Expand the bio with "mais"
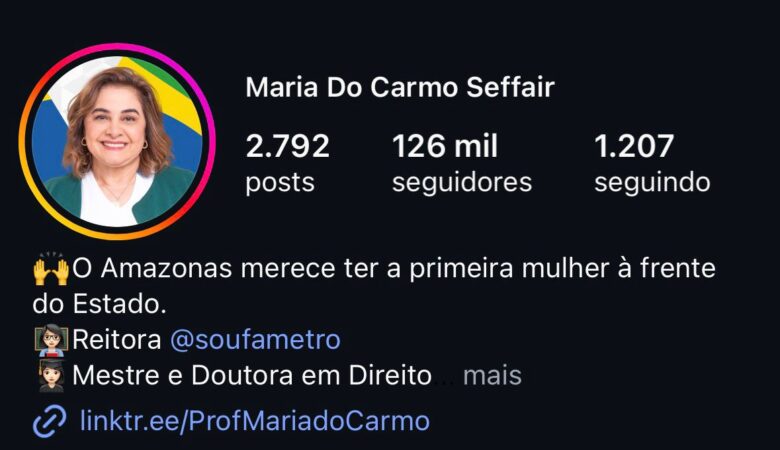Screen dimensions: 780x450 pos(492,376)
